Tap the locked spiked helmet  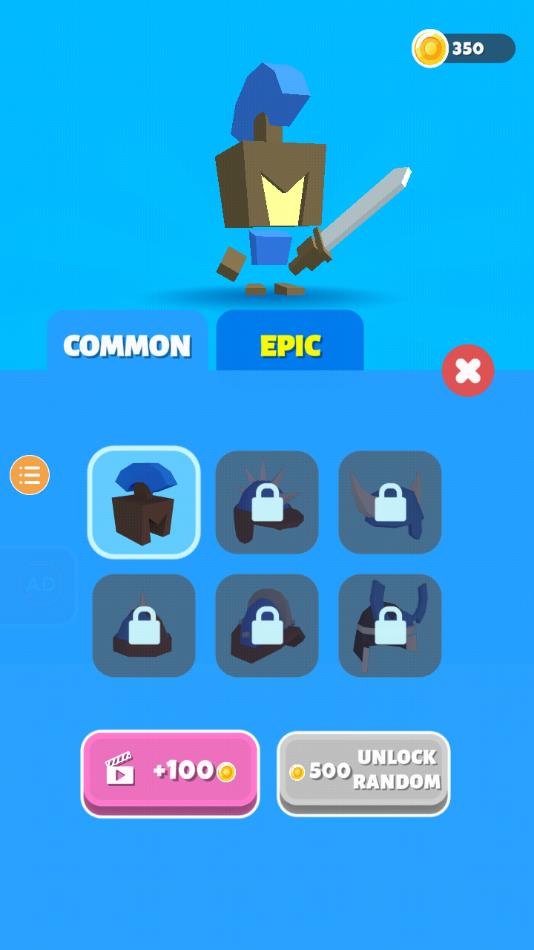(x=267, y=502)
